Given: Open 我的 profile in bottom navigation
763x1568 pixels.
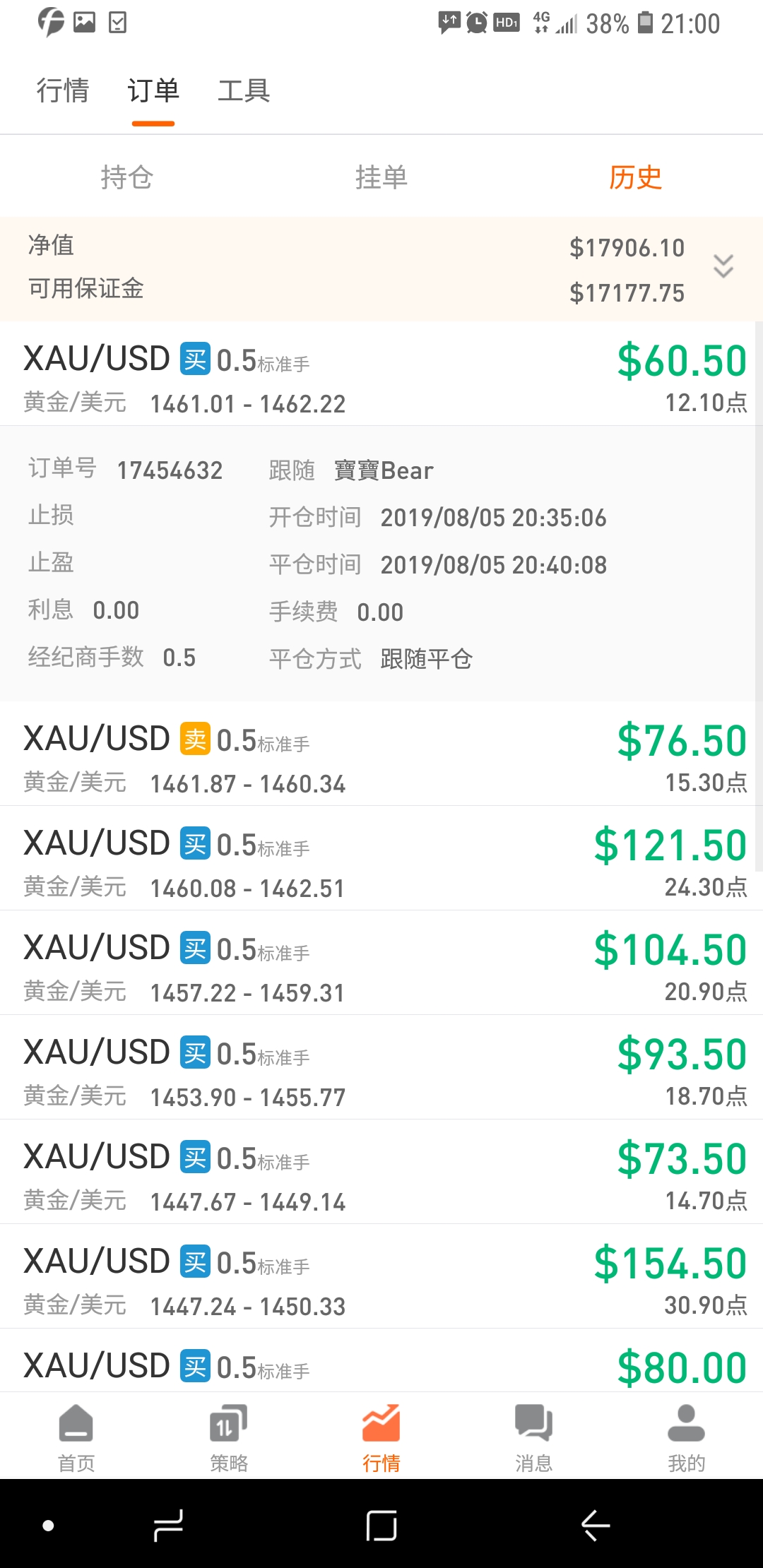Looking at the screenshot, I should 687,1437.
